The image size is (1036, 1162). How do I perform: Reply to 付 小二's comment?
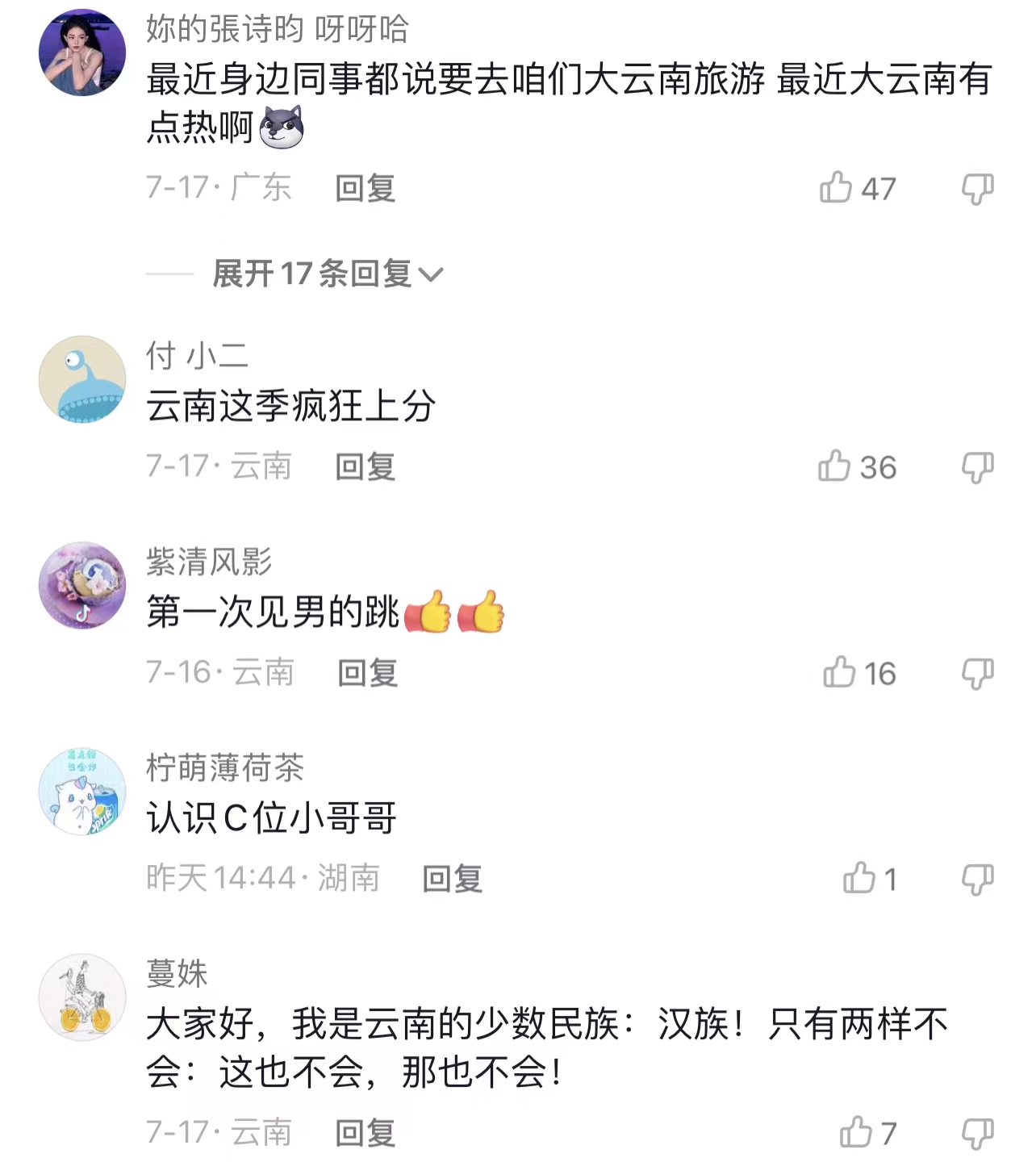(365, 466)
